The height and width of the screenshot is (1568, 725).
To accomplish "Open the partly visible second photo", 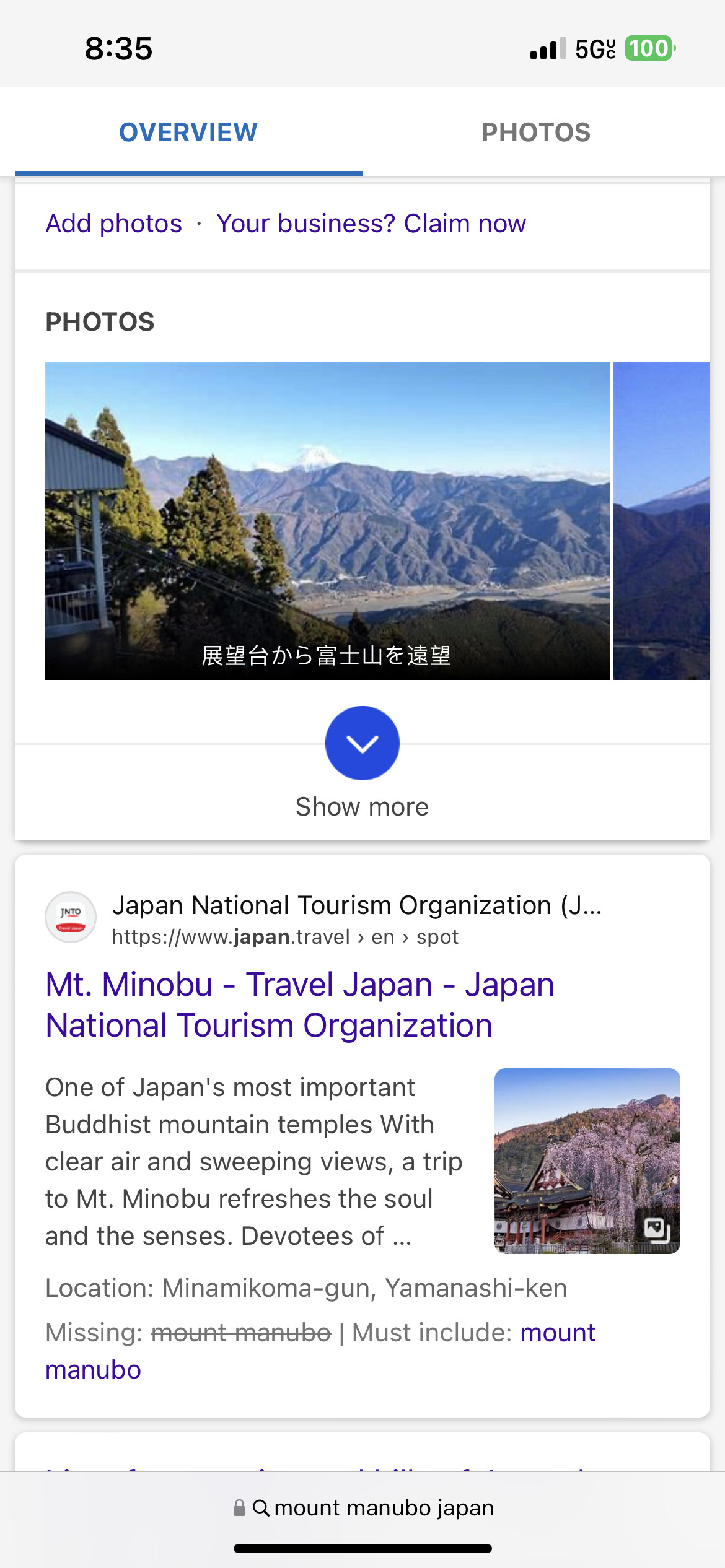I will 661,520.
